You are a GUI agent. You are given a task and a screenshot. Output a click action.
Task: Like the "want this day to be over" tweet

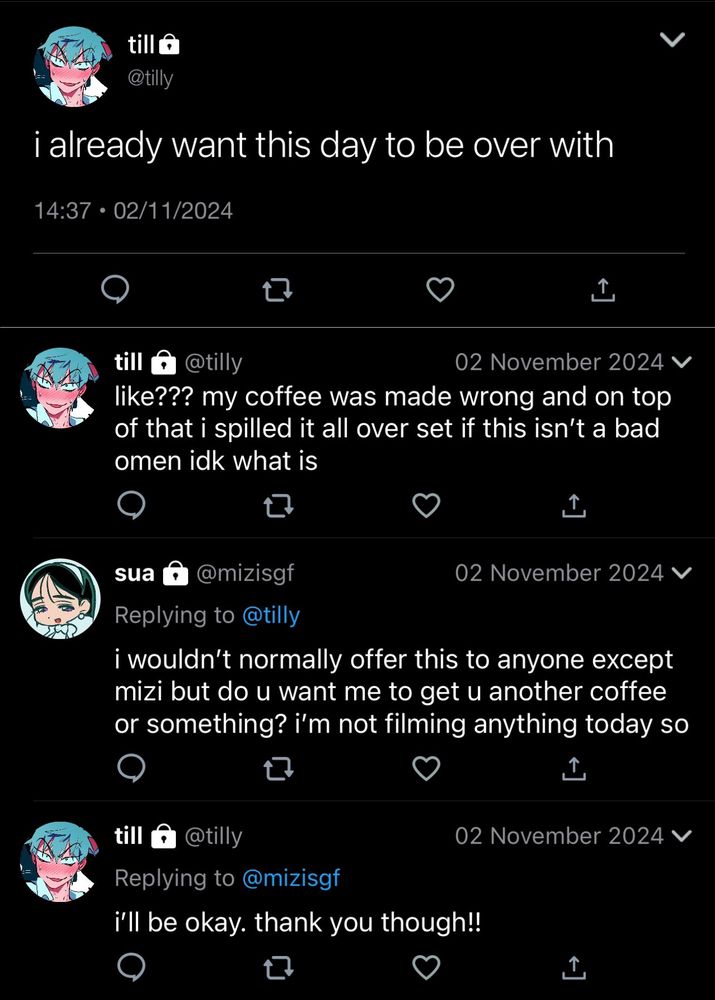440,290
